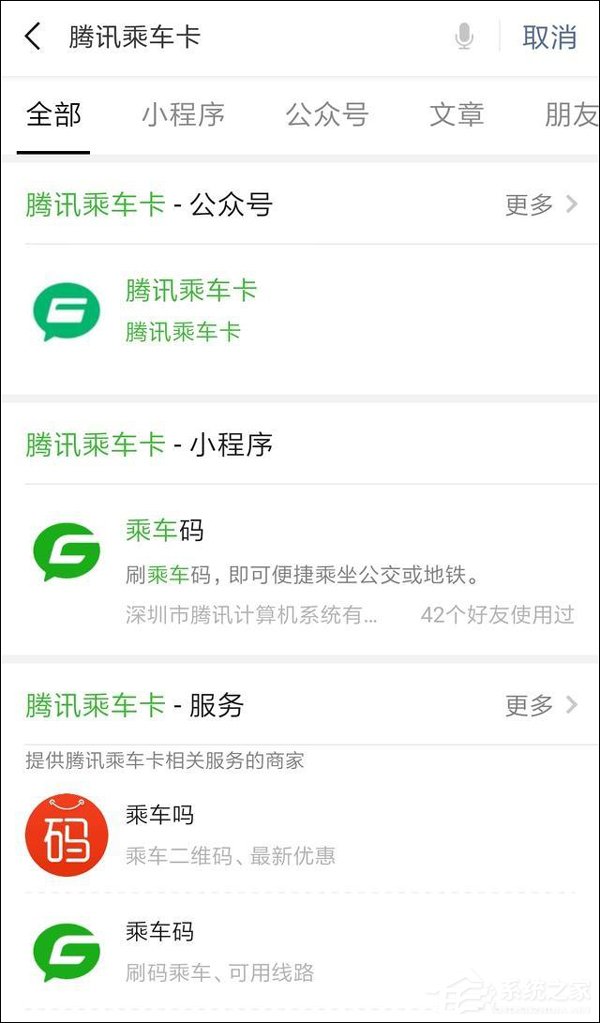Select the 全部 tab
The height and width of the screenshot is (1023, 600).
point(53,115)
